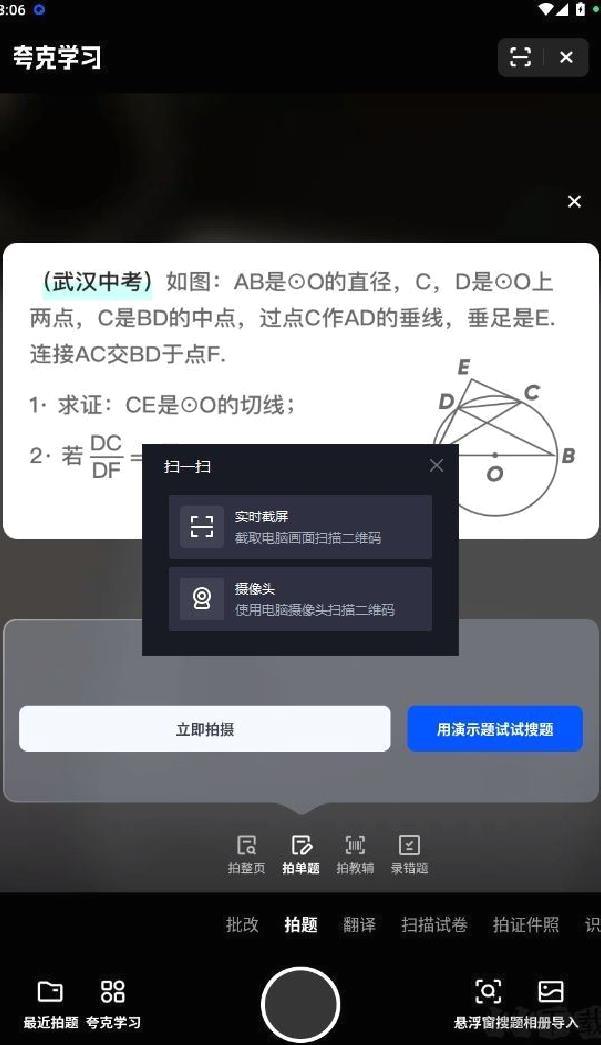Select 拍单题 mode

301,853
